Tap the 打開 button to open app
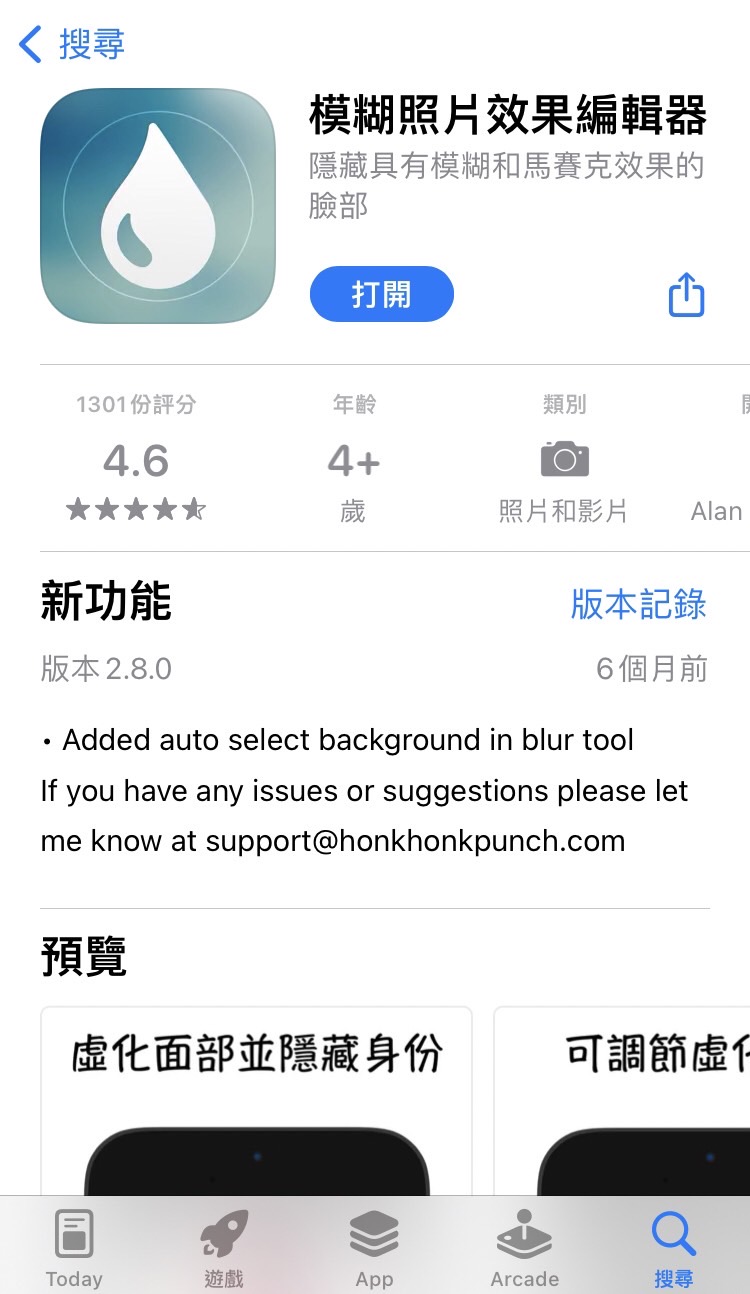The height and width of the screenshot is (1294, 750). pos(381,294)
